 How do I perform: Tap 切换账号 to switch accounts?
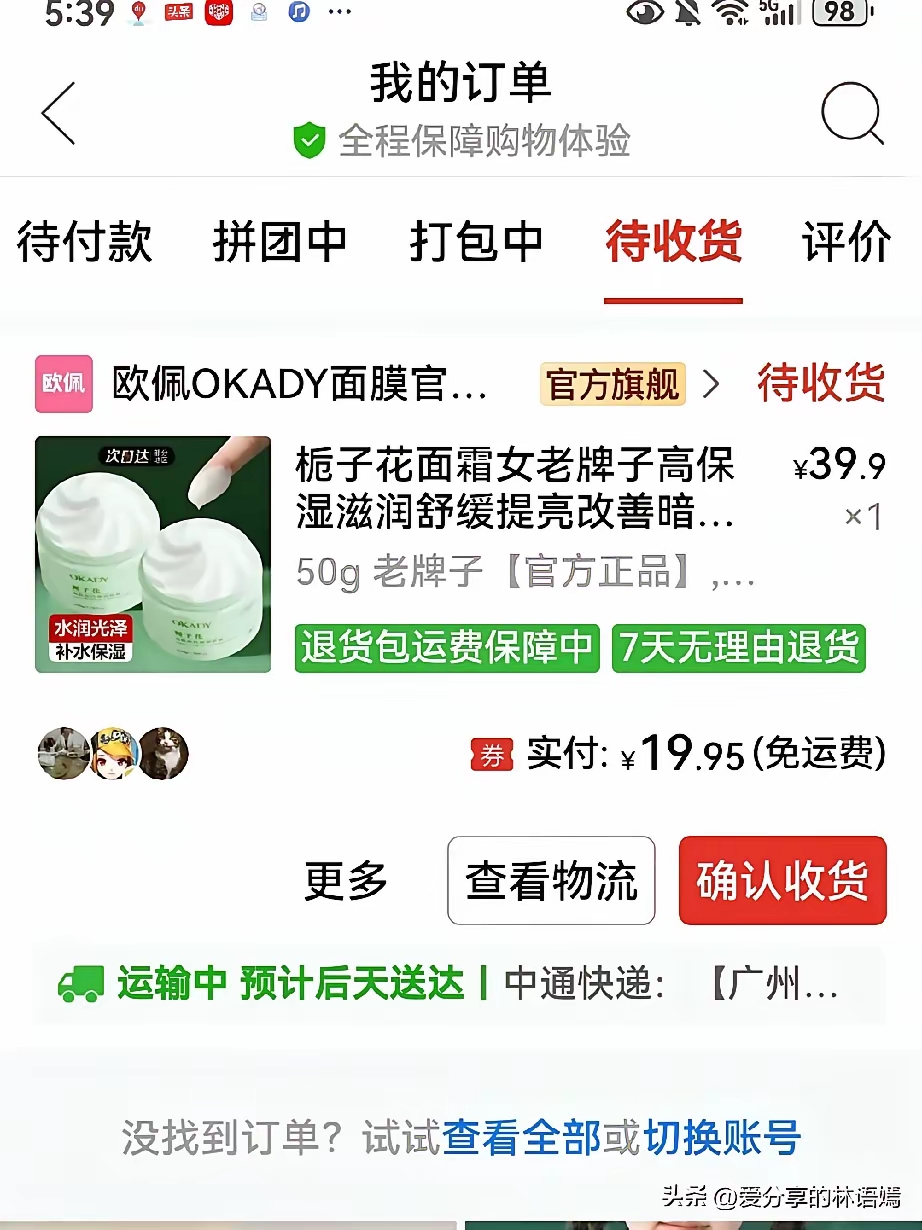tap(722, 1138)
